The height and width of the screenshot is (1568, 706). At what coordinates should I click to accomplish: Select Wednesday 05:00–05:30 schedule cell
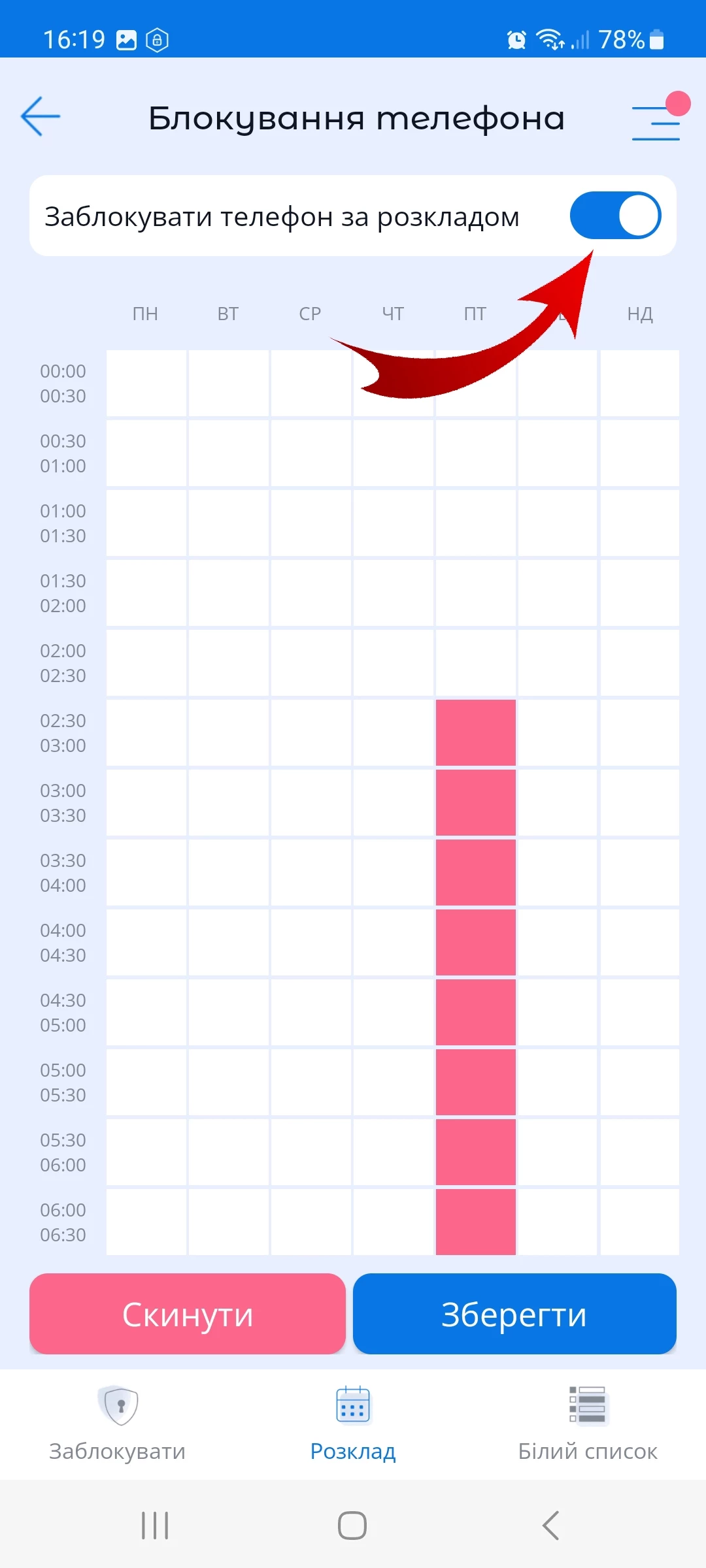pos(311,1083)
